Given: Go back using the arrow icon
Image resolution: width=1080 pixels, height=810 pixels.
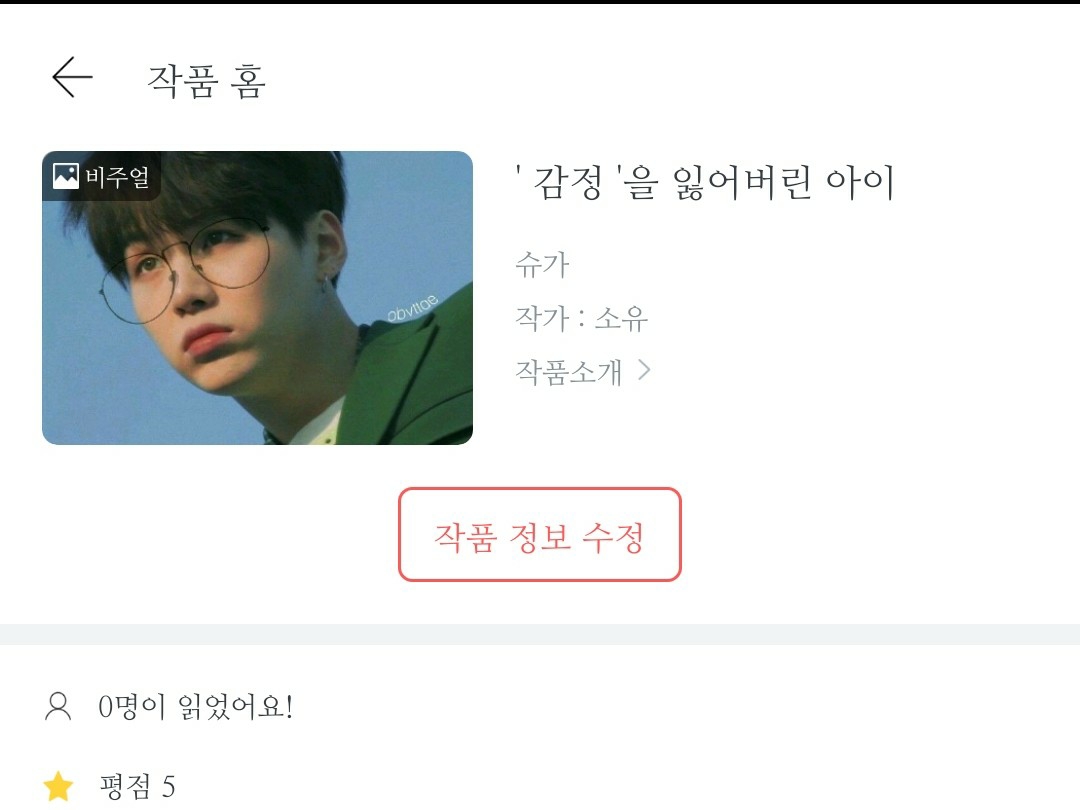Looking at the screenshot, I should [72, 77].
